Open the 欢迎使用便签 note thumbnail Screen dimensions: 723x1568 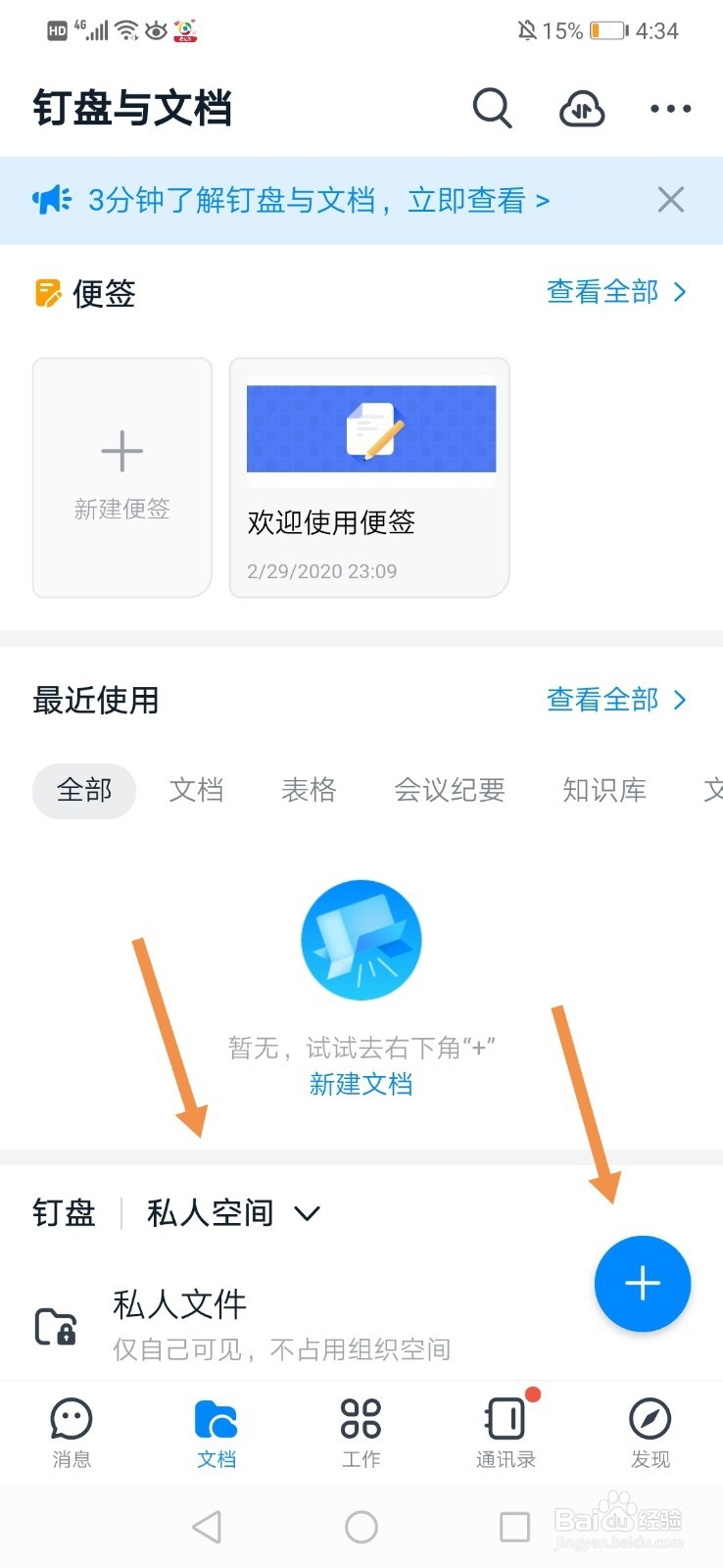pyautogui.click(x=369, y=428)
